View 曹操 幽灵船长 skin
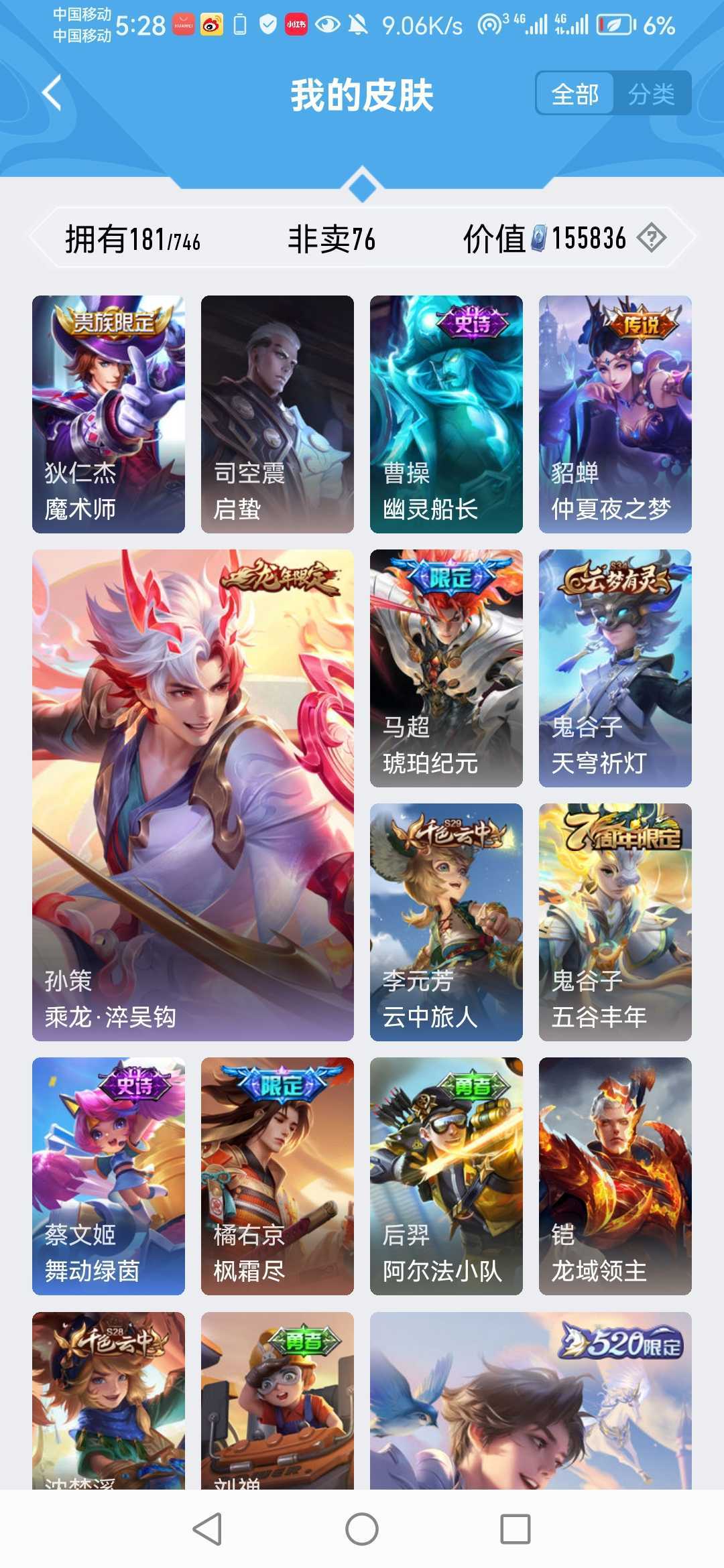 click(x=446, y=414)
